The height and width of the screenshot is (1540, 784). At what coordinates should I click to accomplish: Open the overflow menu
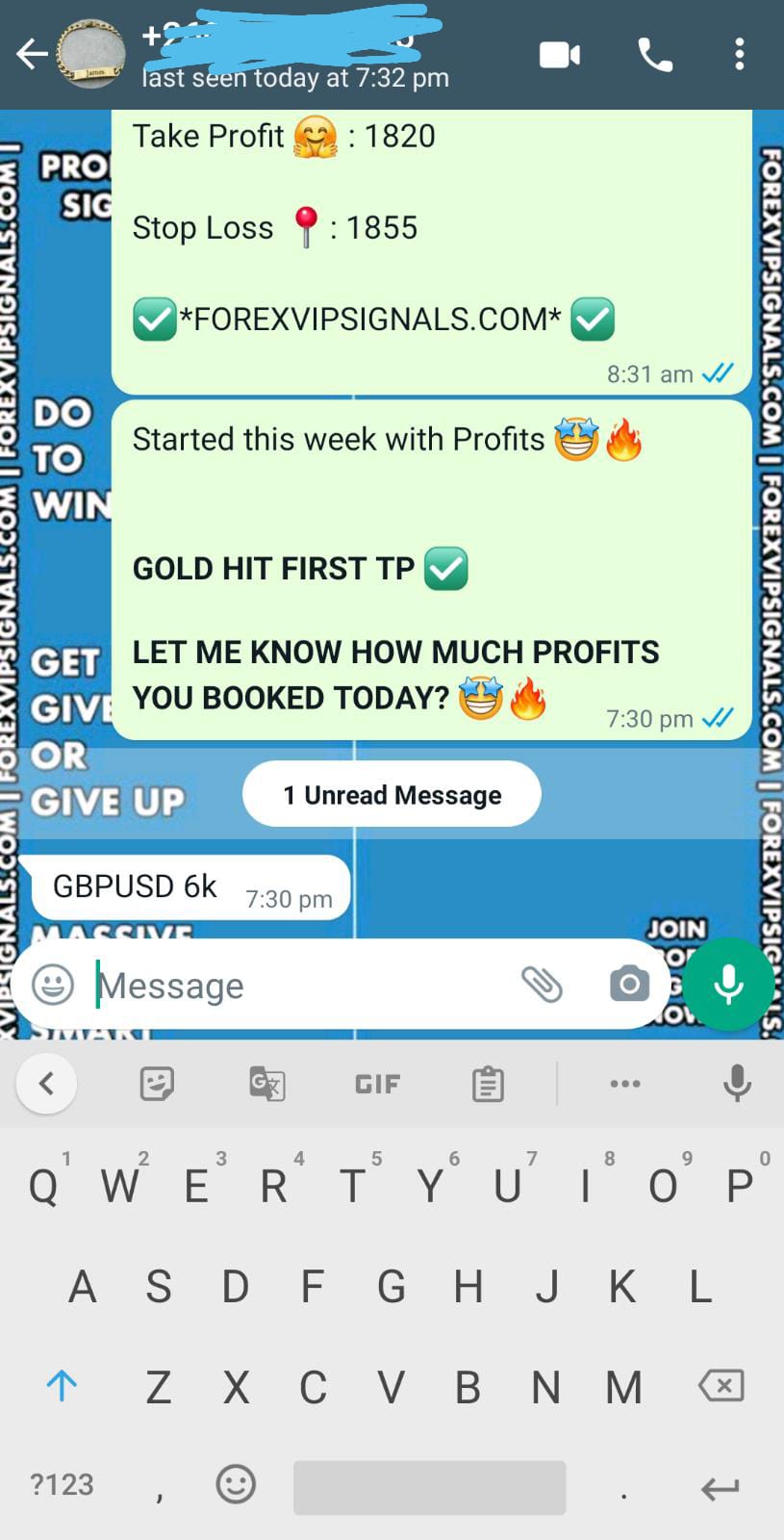click(739, 55)
